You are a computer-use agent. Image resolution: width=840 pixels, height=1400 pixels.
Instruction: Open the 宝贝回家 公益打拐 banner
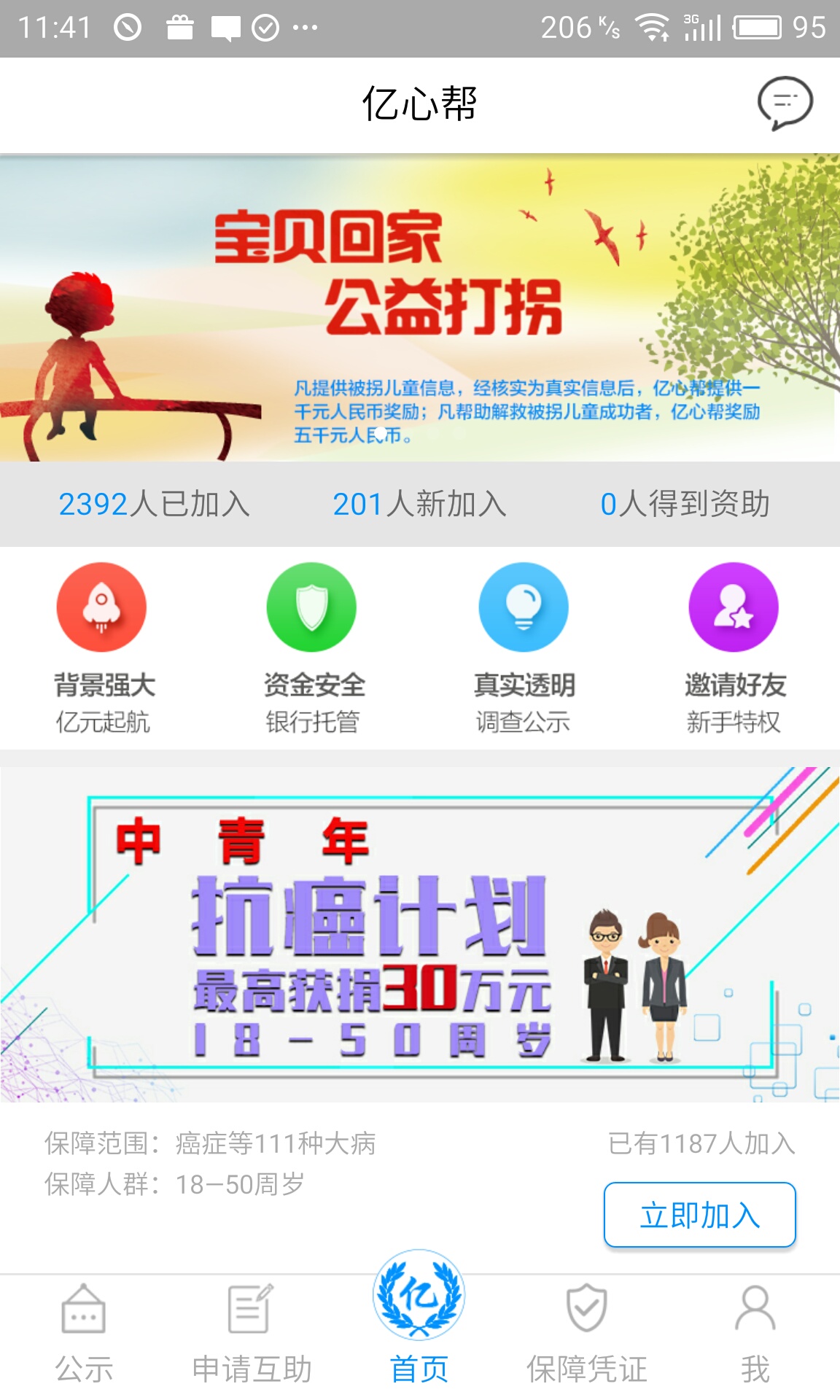(420, 307)
